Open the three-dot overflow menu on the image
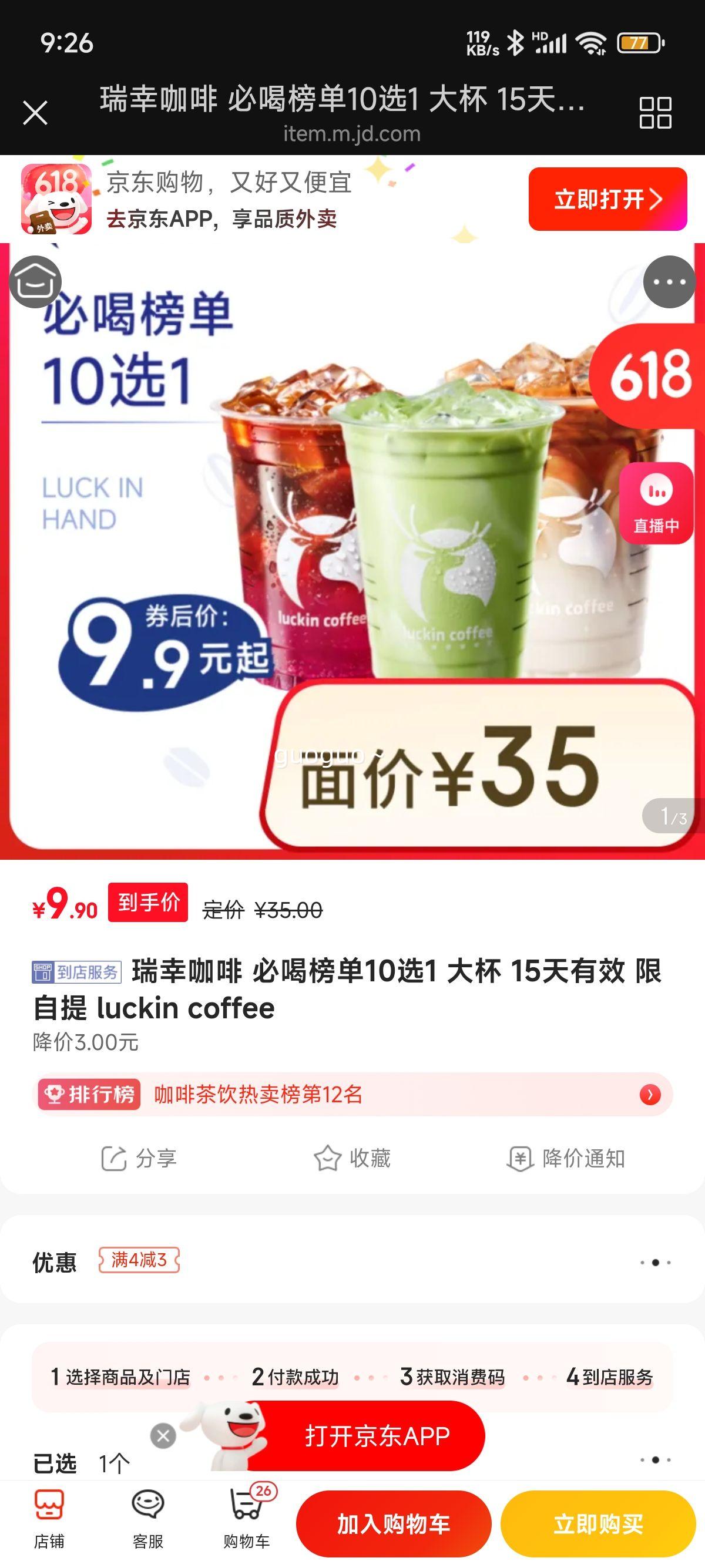This screenshot has width=705, height=1568. pos(669,282)
